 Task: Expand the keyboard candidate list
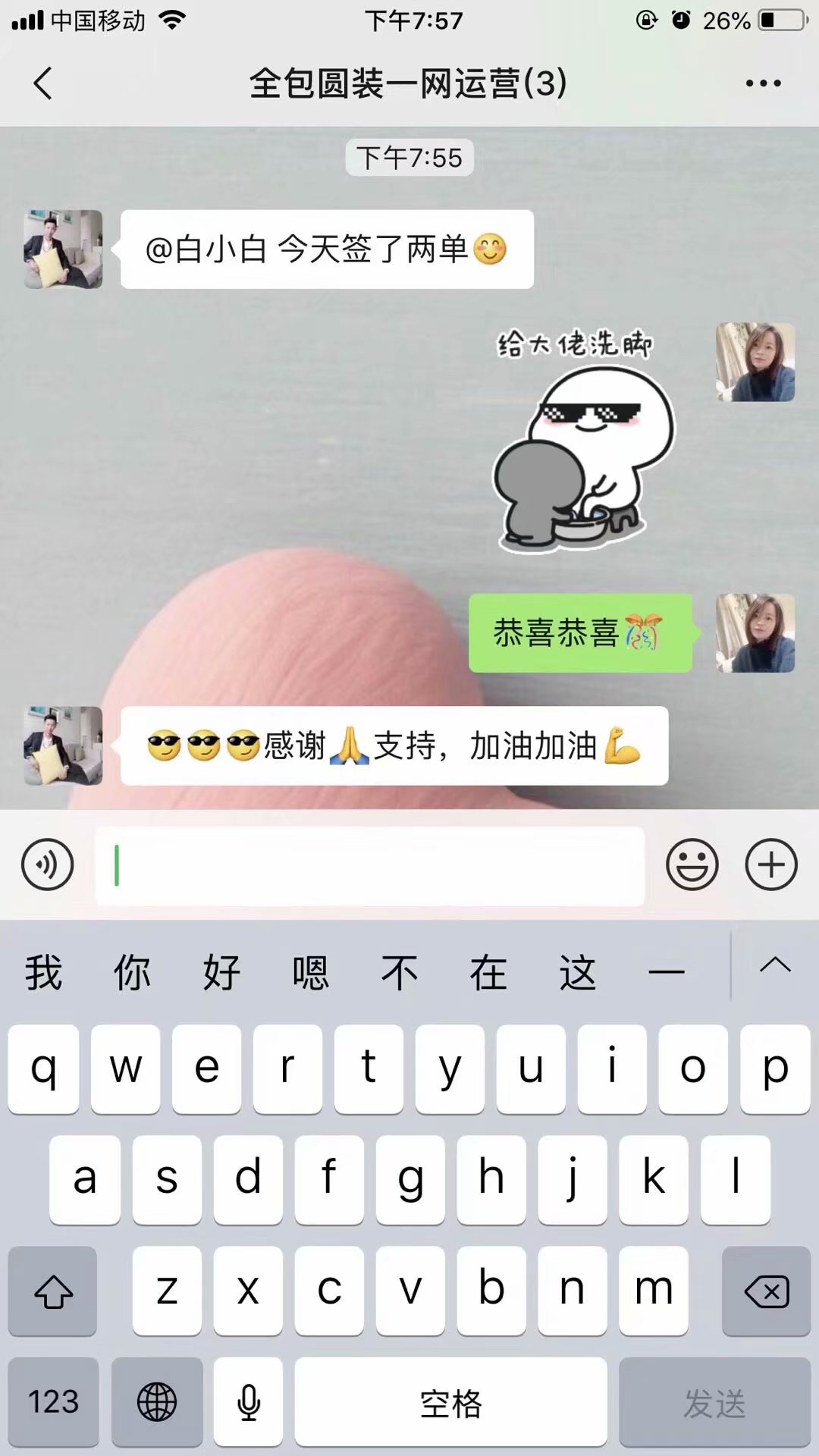point(775,965)
